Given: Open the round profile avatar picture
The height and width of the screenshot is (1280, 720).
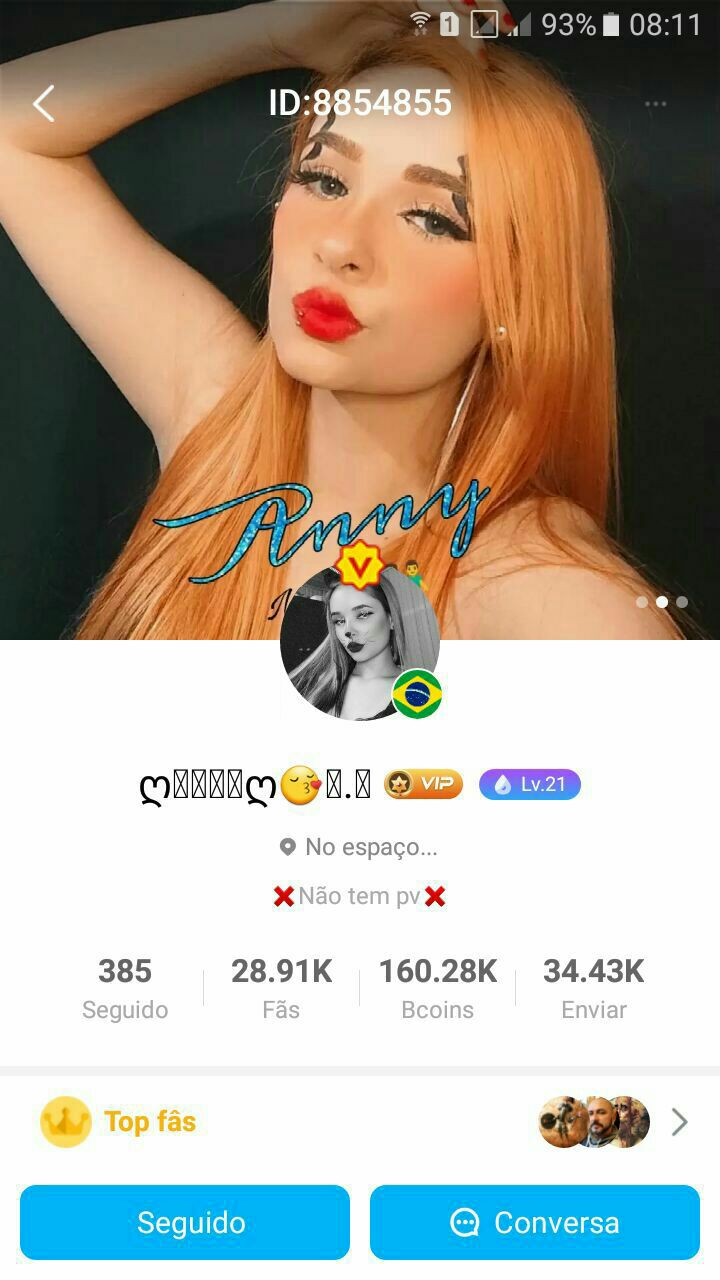Looking at the screenshot, I should 359,641.
